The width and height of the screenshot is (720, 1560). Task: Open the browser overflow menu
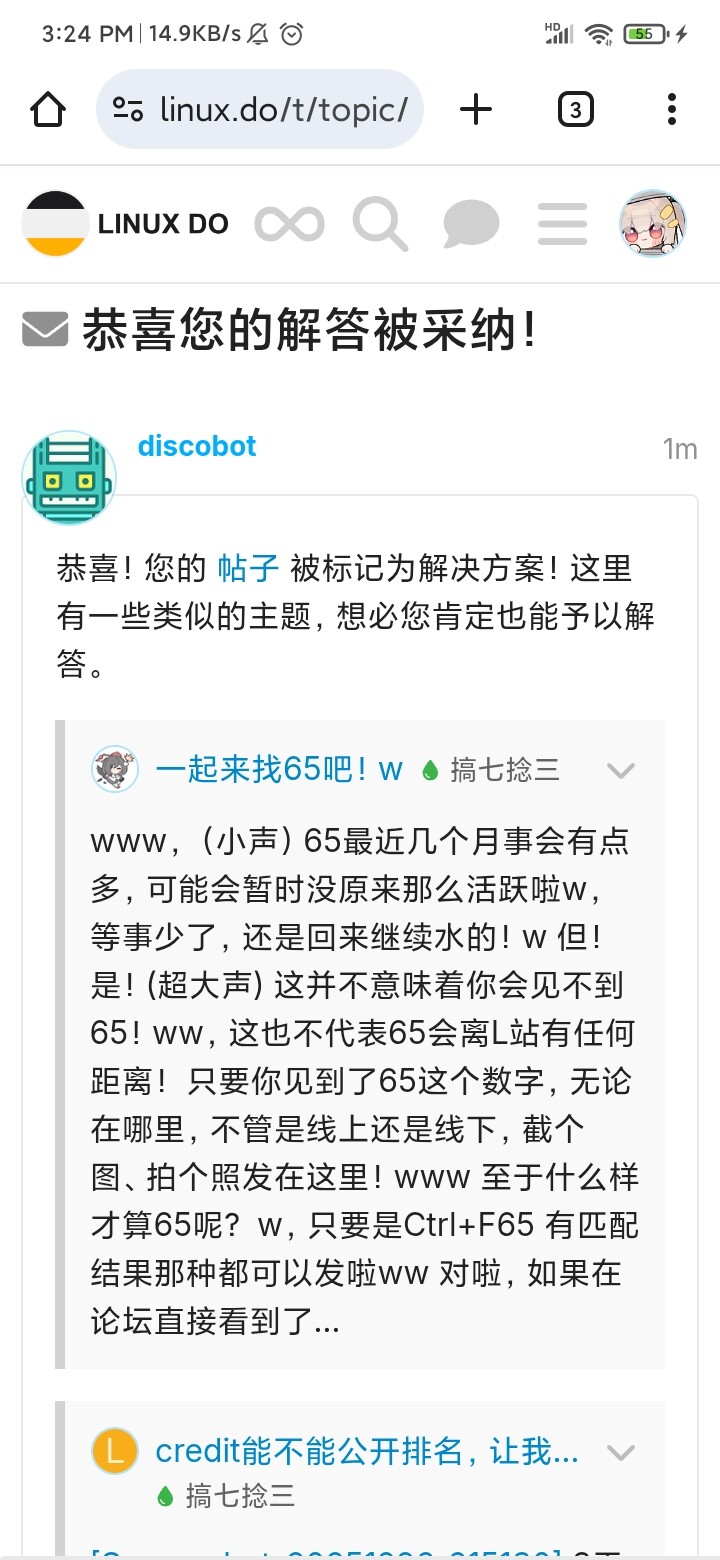(671, 109)
